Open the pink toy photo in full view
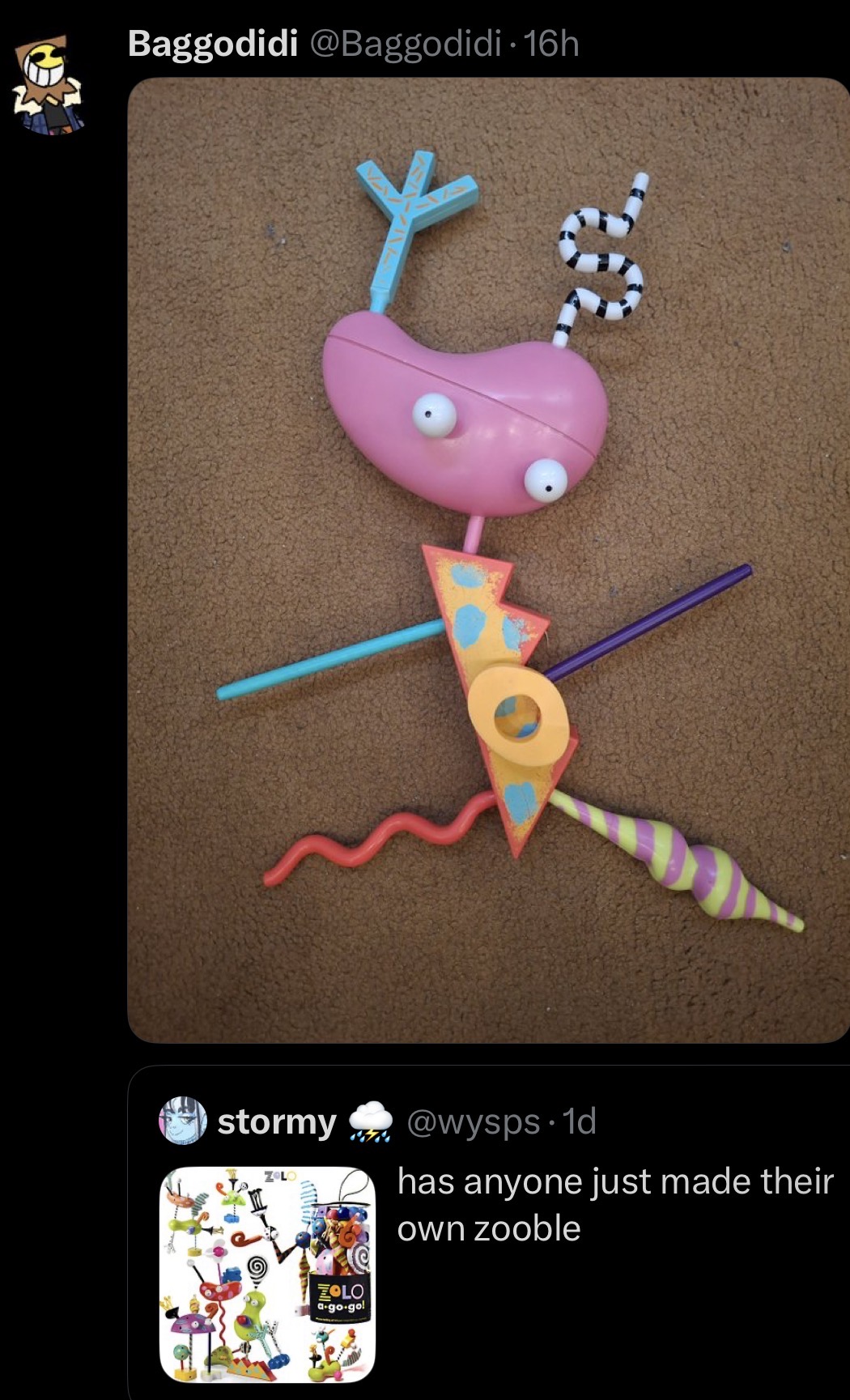The image size is (850, 1400). point(488,560)
